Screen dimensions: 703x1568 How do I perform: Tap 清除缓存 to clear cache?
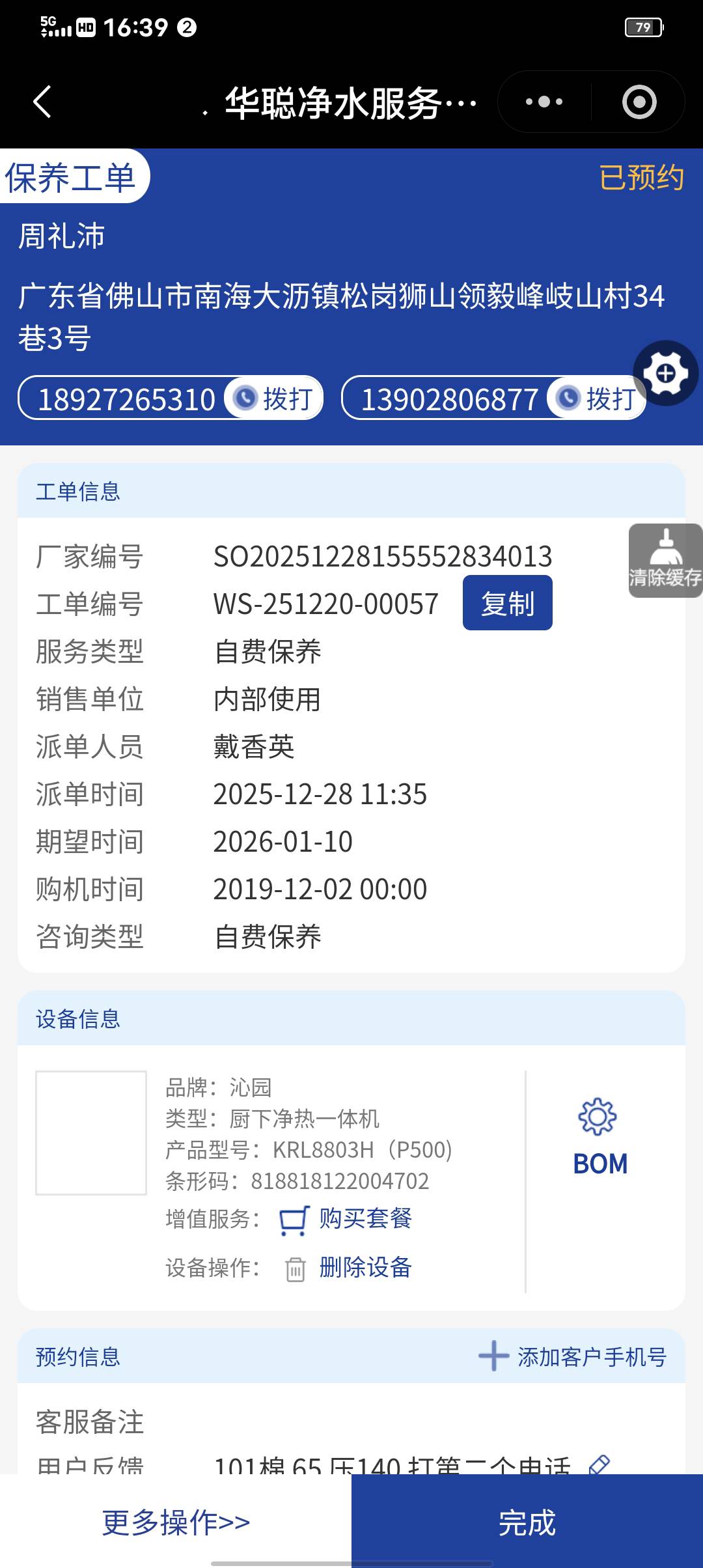coord(665,560)
